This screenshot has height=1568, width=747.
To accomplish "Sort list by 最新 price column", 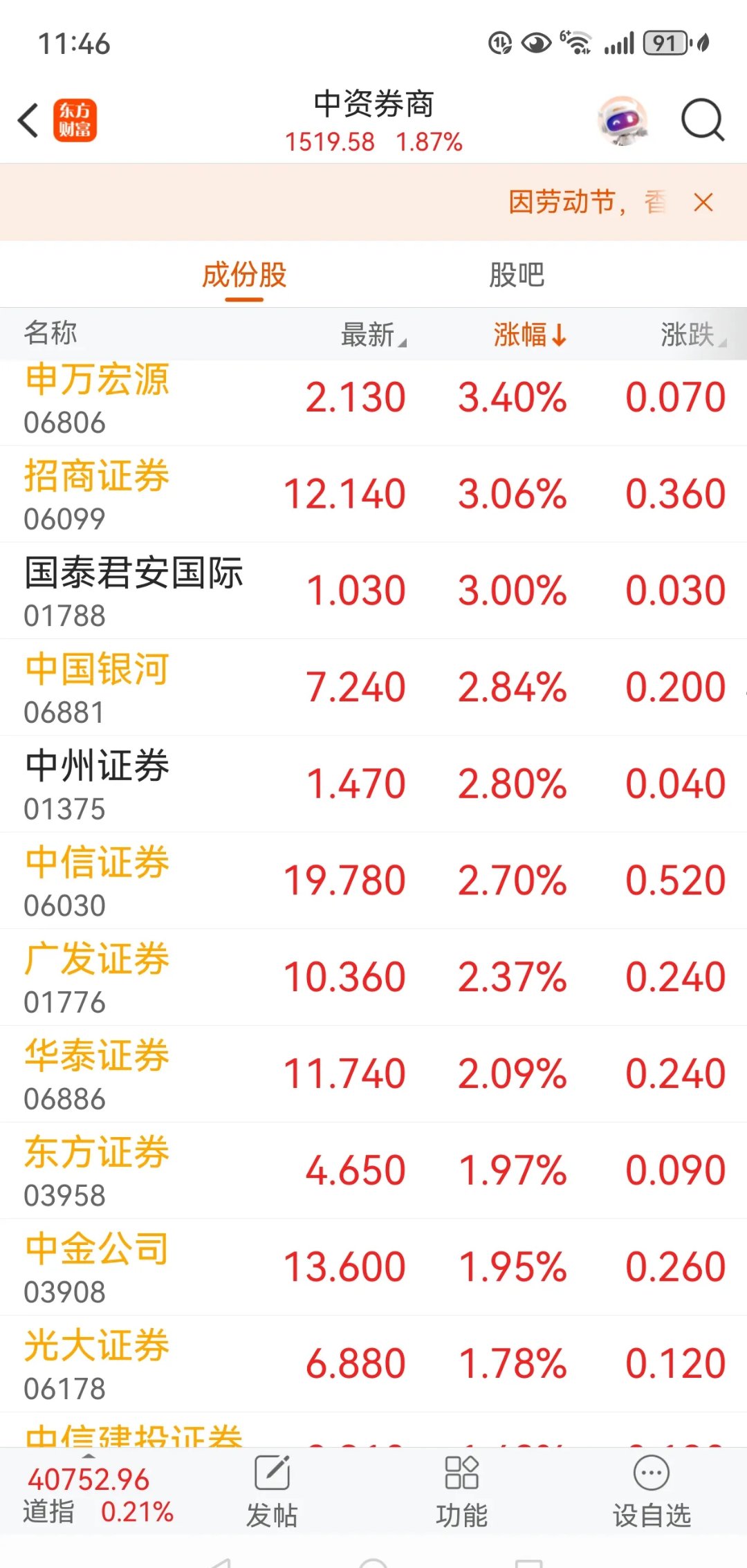I will 373,334.
